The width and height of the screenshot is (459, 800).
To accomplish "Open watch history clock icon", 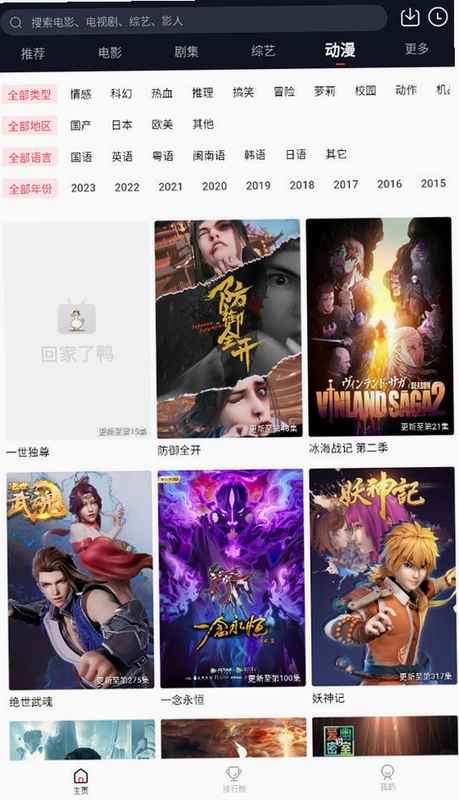I will click(x=438, y=17).
